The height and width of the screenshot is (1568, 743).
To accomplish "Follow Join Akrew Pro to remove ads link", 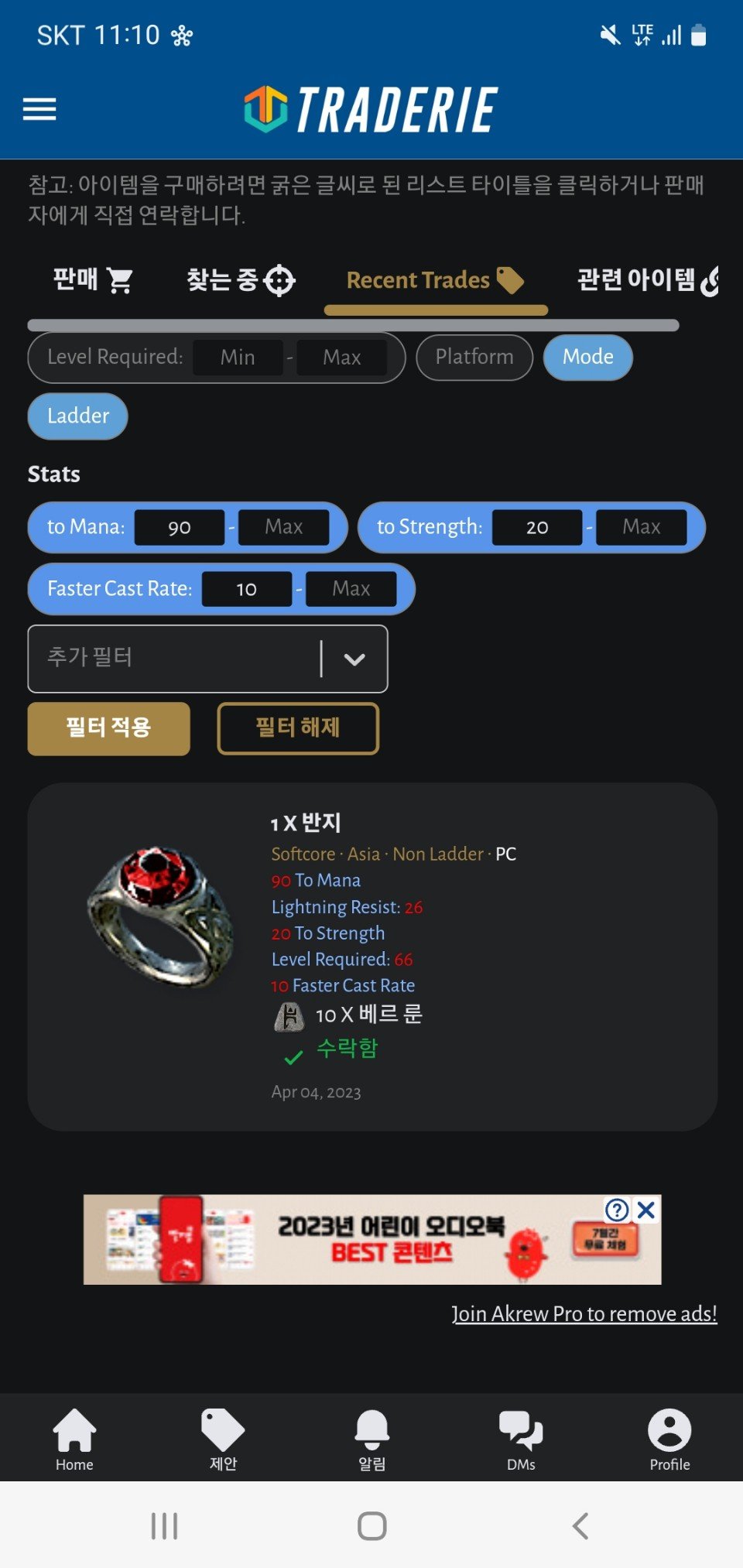I will click(584, 1313).
